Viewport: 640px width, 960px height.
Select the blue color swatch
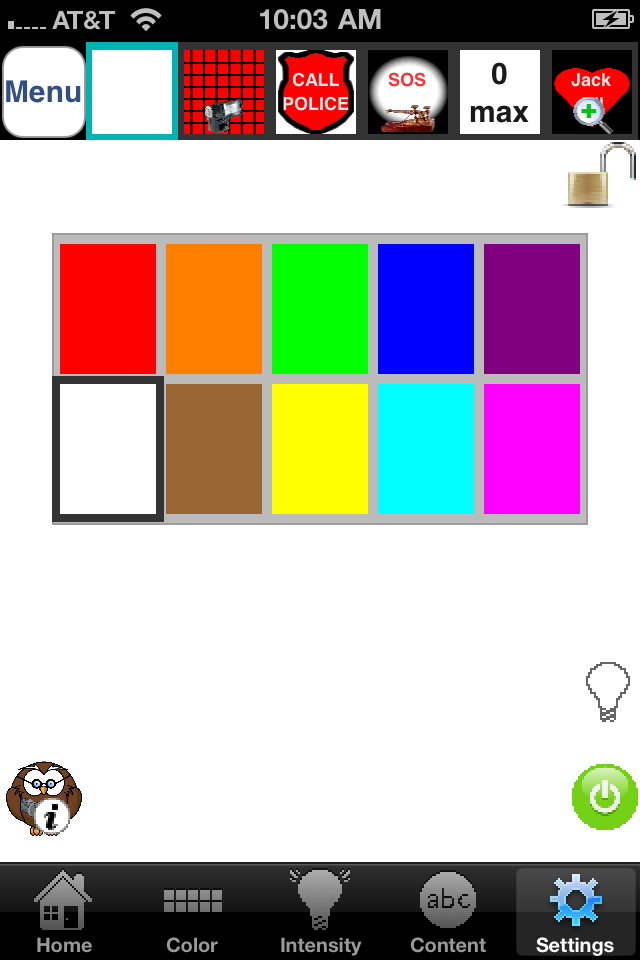coord(426,308)
